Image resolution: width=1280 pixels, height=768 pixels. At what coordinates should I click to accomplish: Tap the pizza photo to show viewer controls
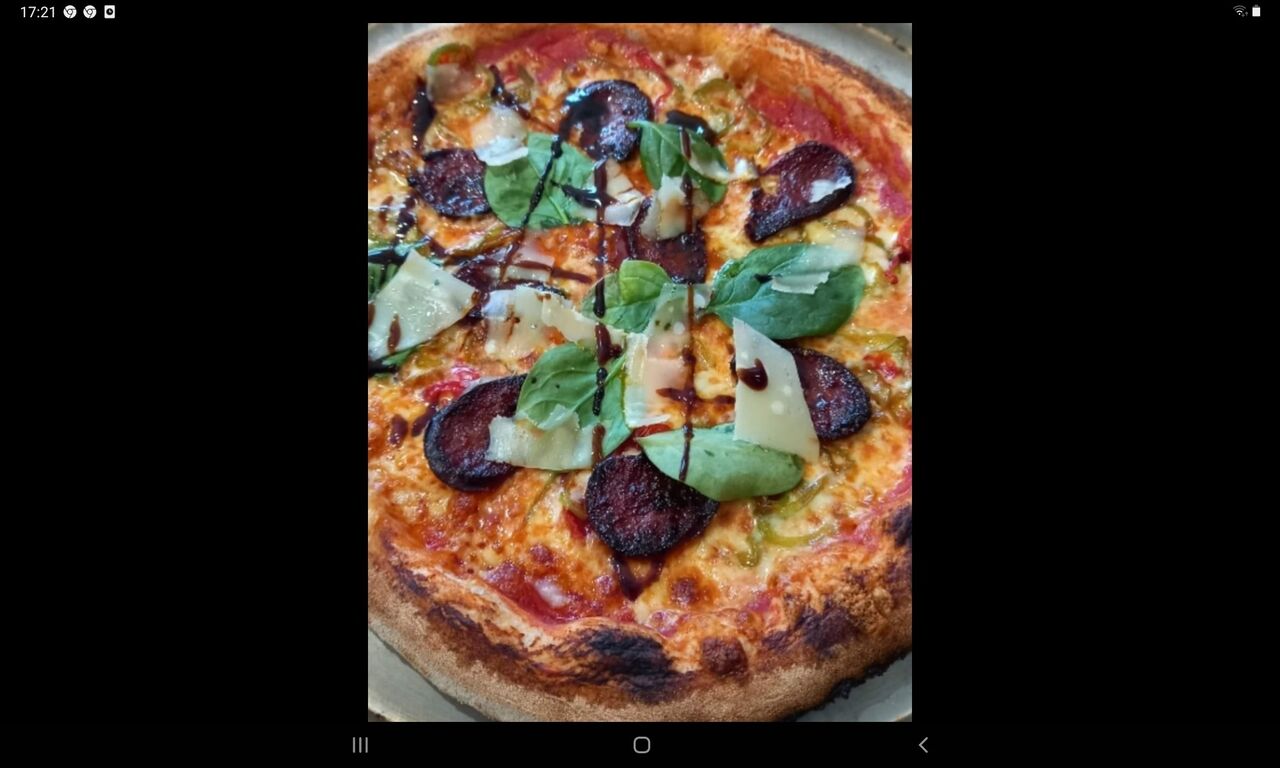click(x=640, y=372)
